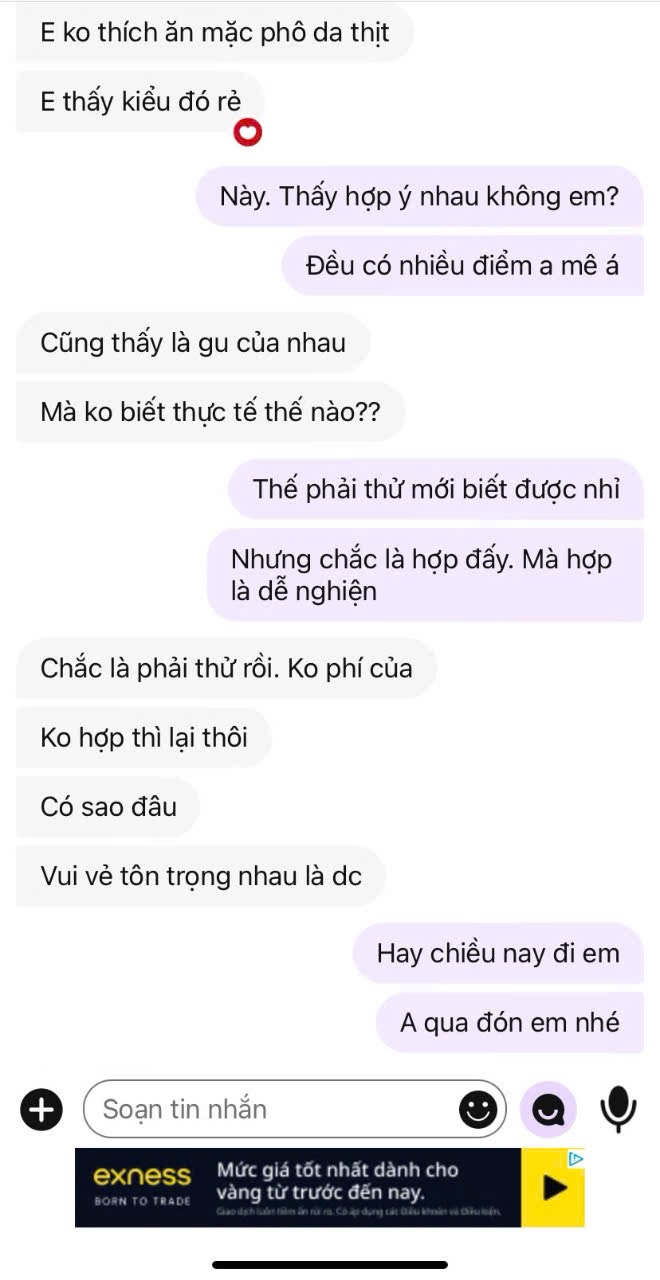660x1280 pixels.
Task: Open the Exness ad banner arrow
Action: tap(554, 1188)
